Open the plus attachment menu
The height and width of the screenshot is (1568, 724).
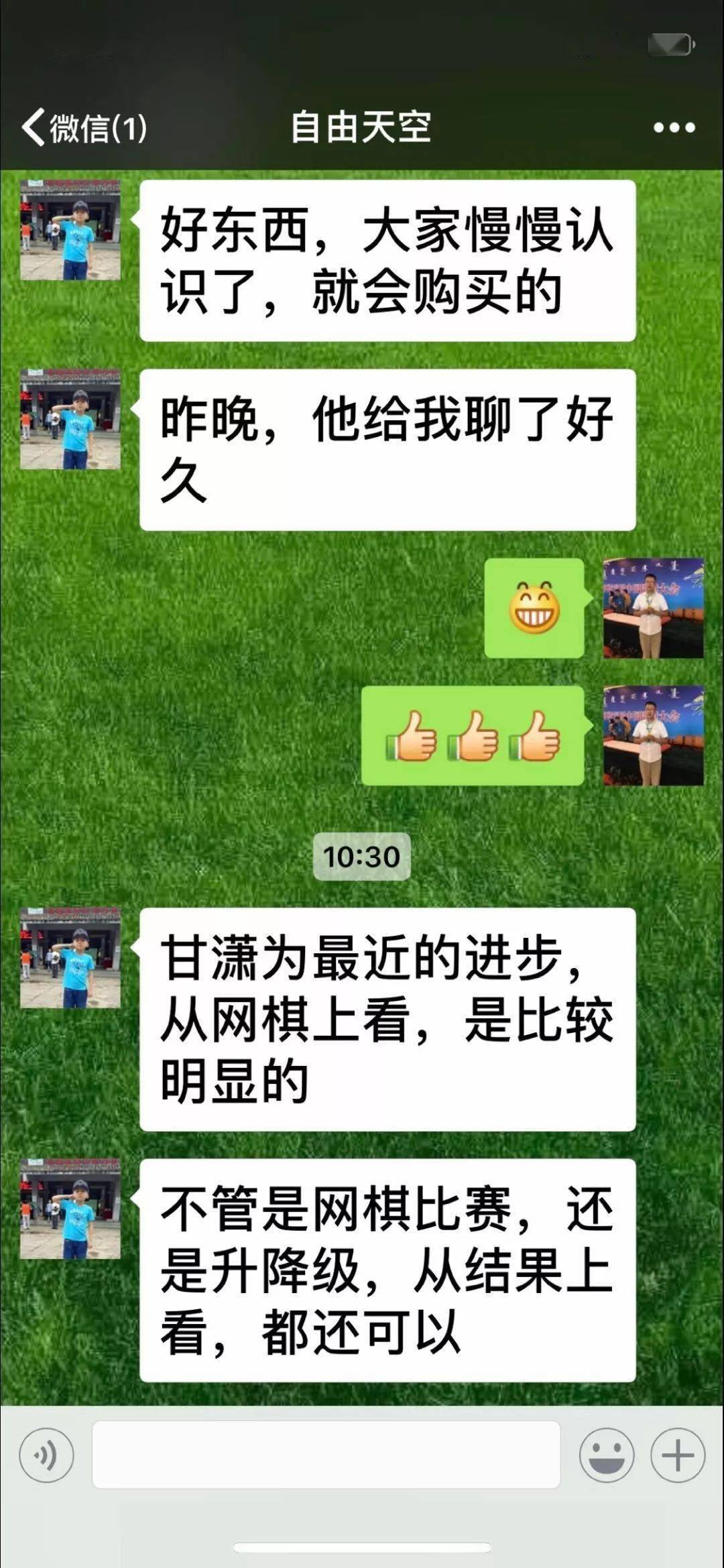pos(678,1455)
